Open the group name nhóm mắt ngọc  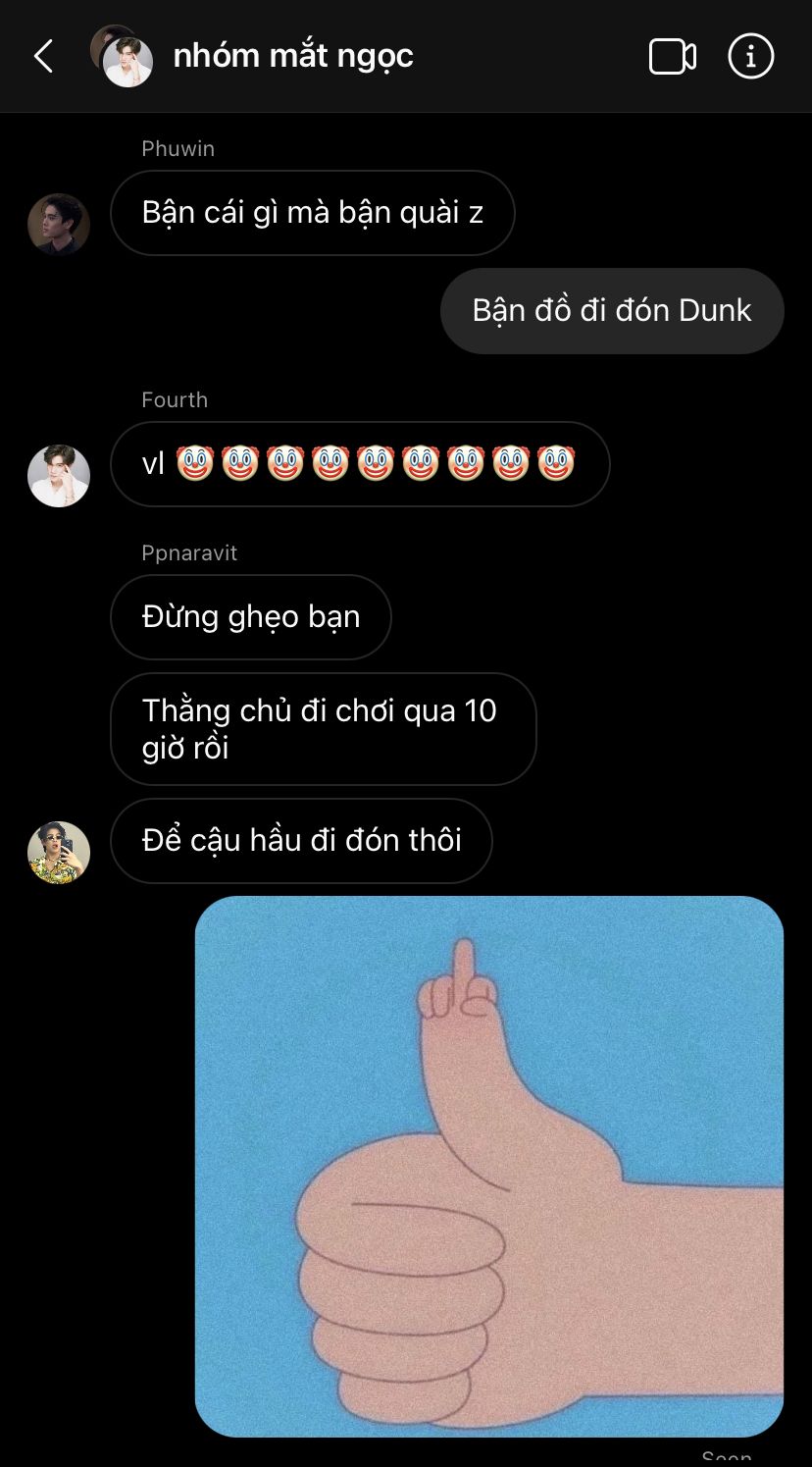(293, 56)
